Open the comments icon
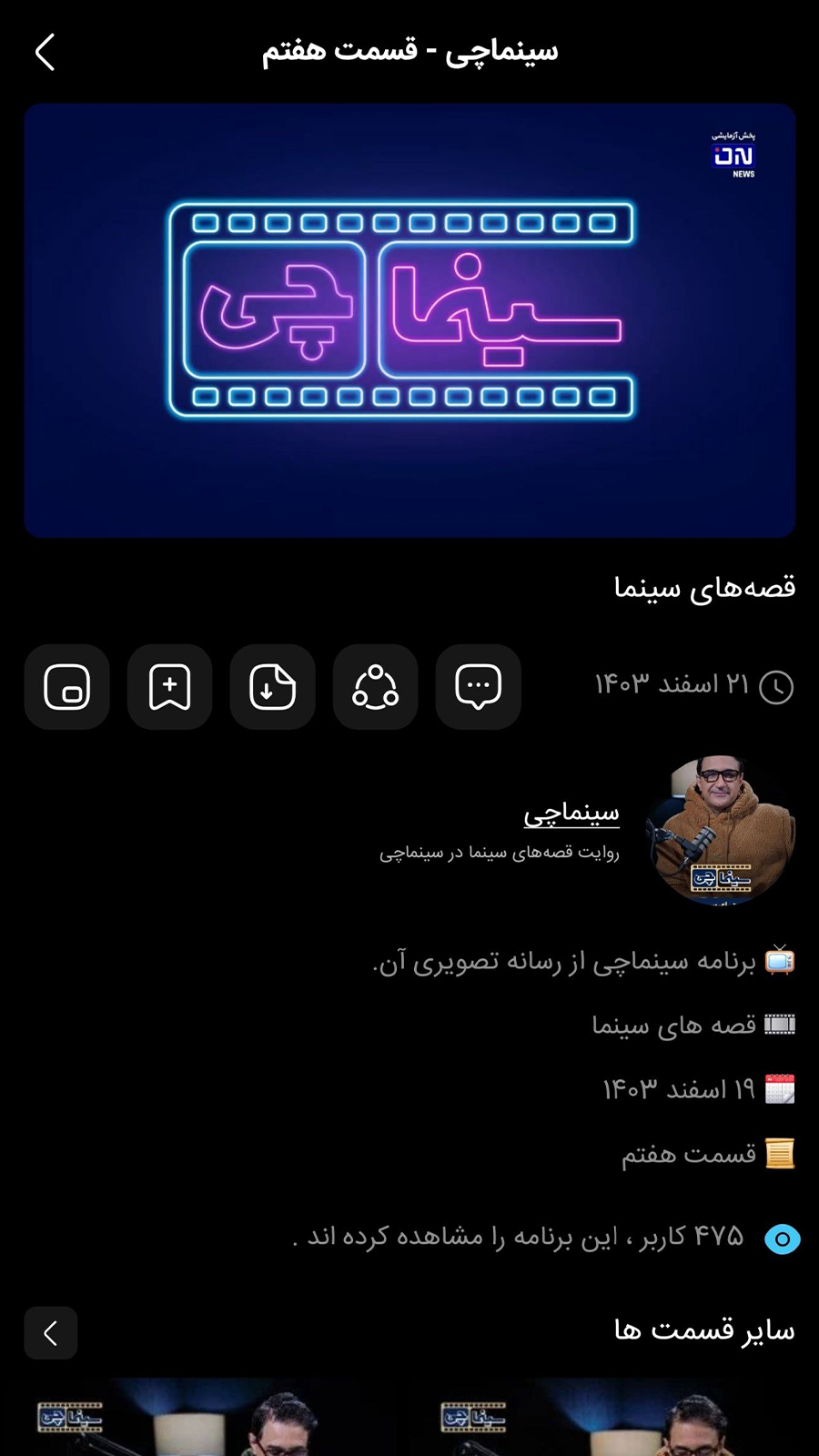Viewport: 819px width, 1456px height. [478, 687]
